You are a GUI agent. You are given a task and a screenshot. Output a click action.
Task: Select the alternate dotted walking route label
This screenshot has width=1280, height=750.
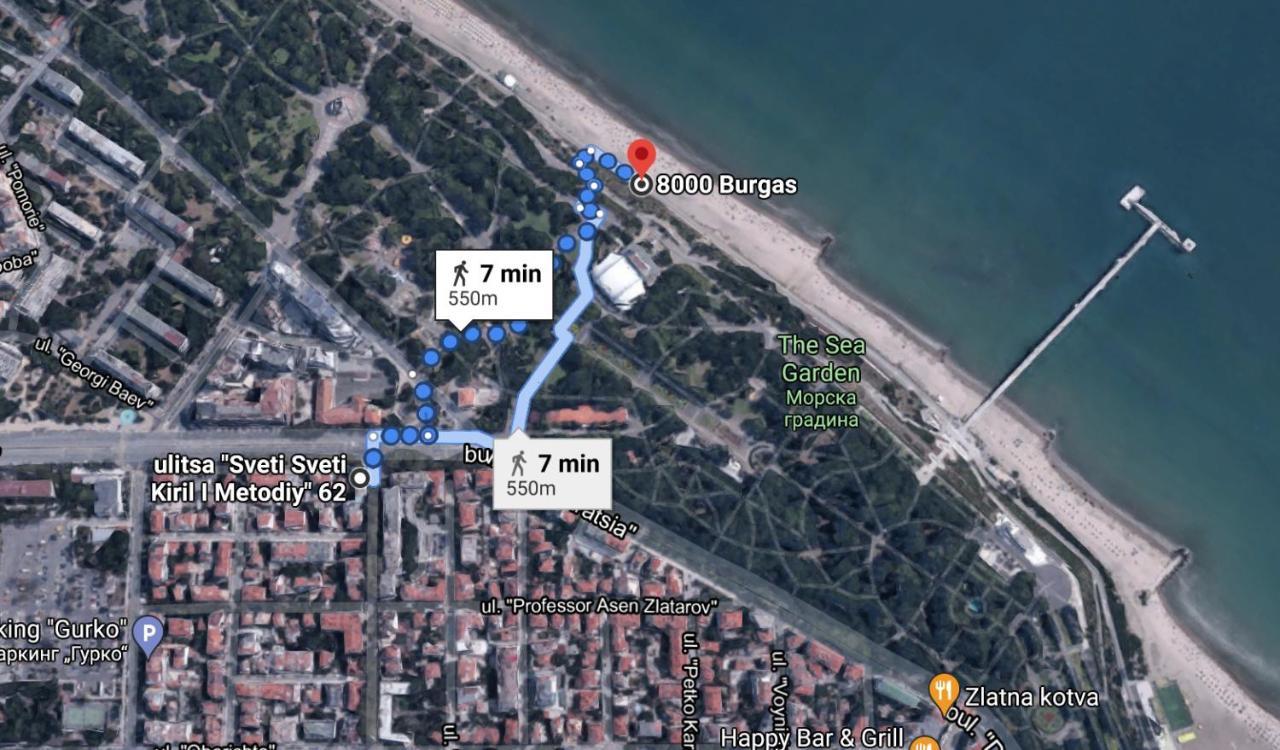[494, 285]
